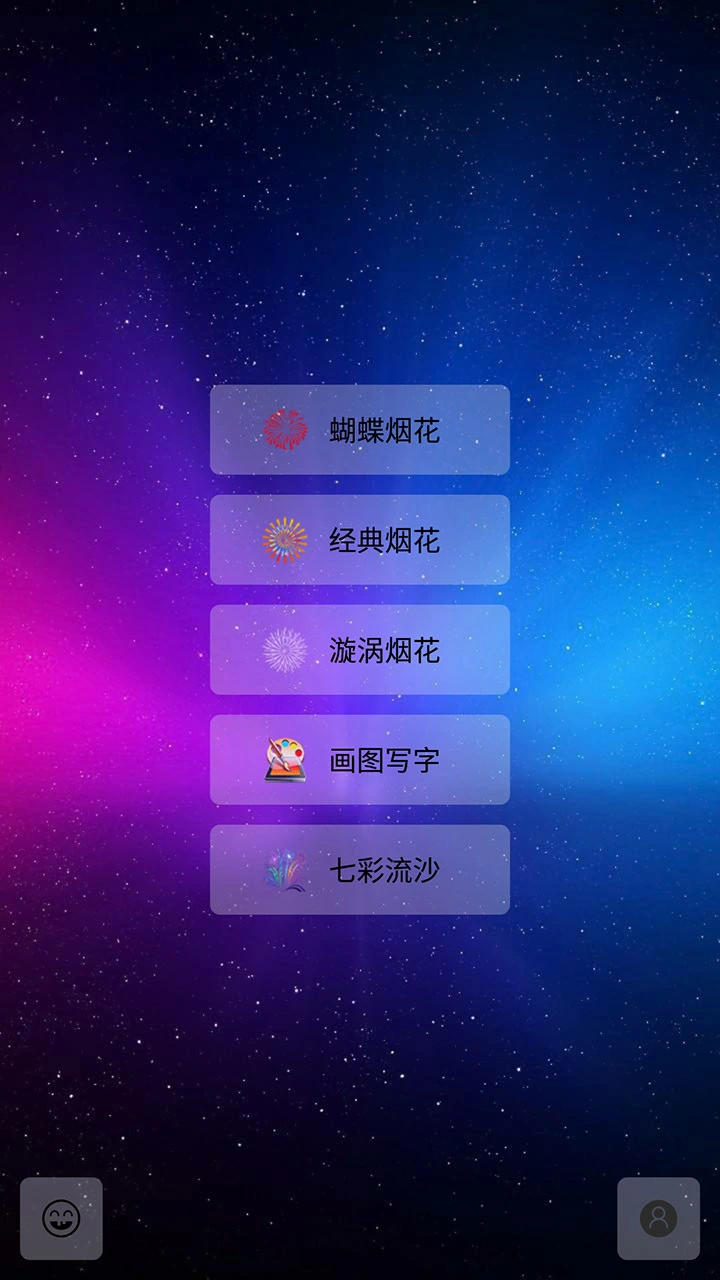Select the colorful sand fountain icon
The width and height of the screenshot is (720, 1280).
click(286, 871)
